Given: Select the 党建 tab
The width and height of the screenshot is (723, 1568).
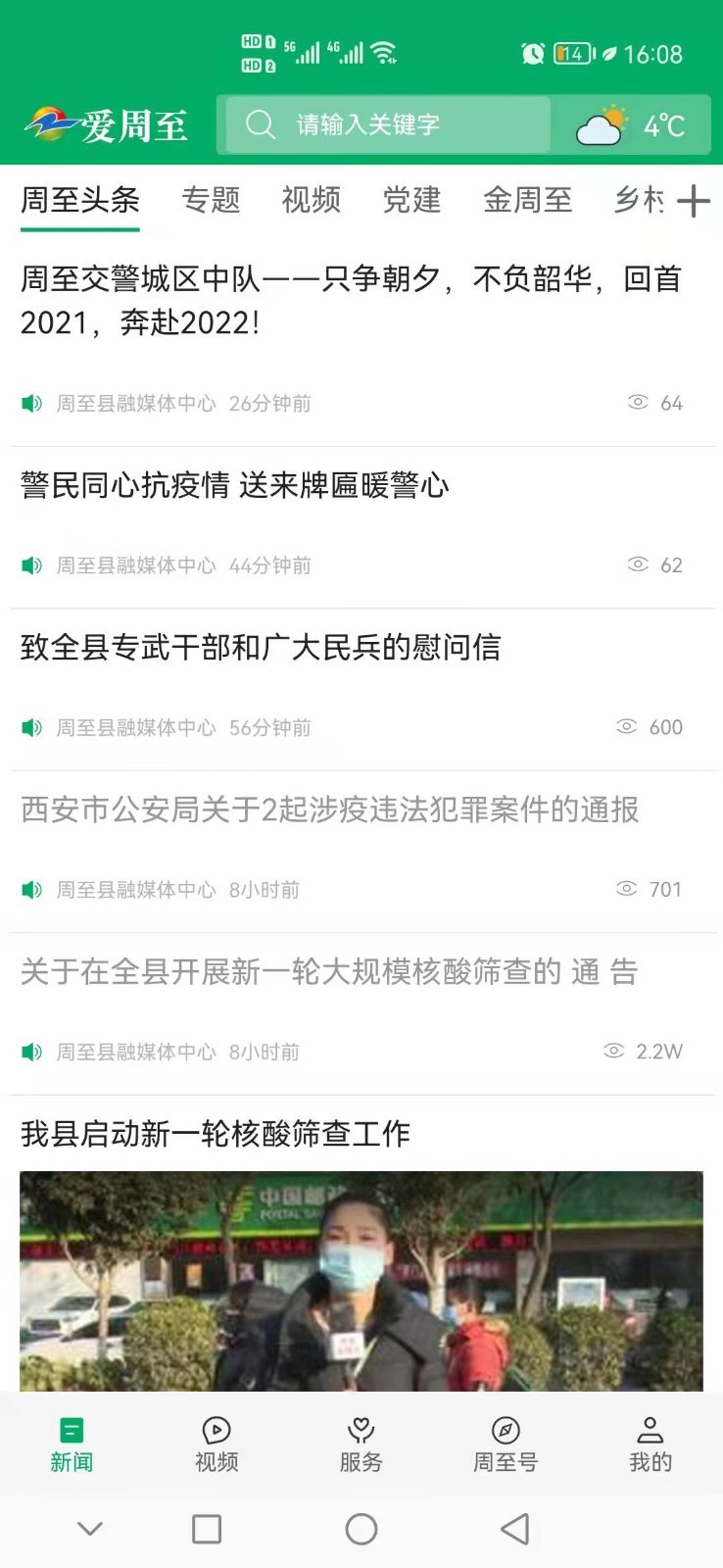Looking at the screenshot, I should pos(411,200).
